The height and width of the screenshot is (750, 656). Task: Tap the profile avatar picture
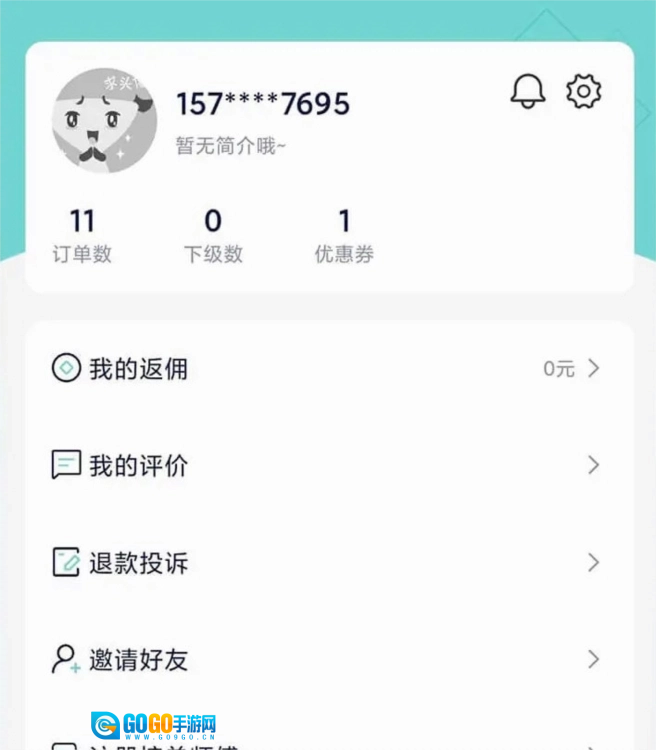pyautogui.click(x=104, y=120)
